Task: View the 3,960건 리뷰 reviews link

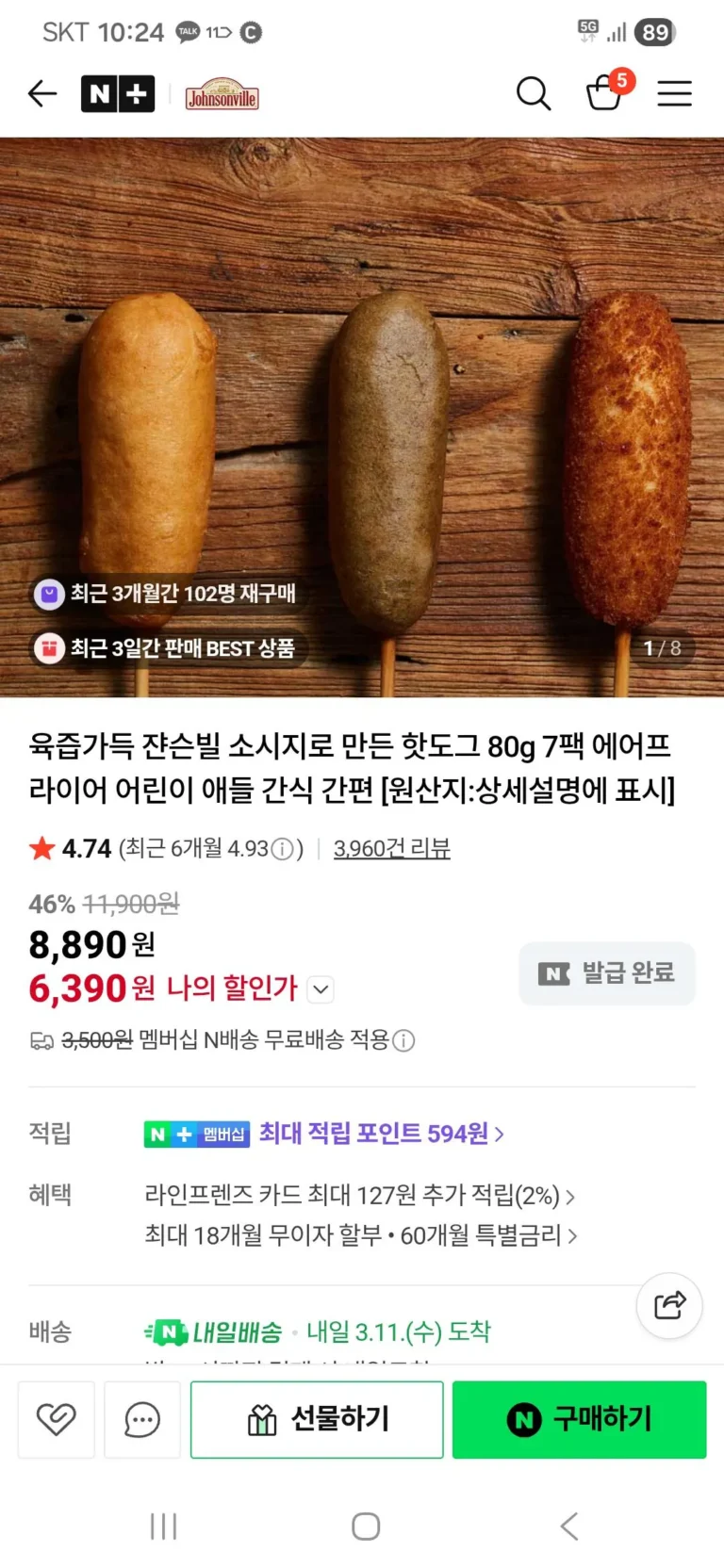Action: pos(391,848)
